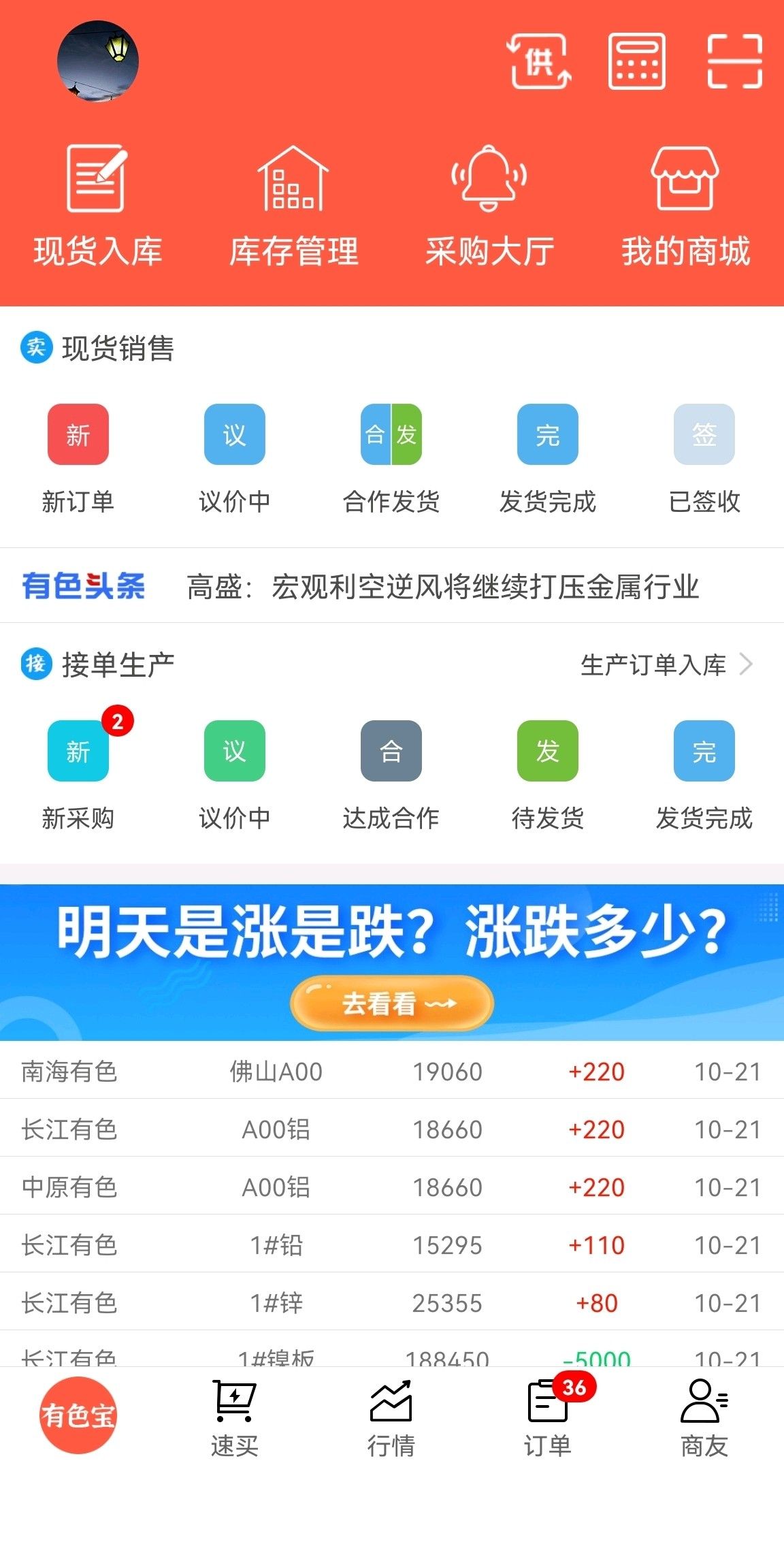This screenshot has height=1544, width=784.
Task: Switch to the 行情 tab
Action: 391,1418
